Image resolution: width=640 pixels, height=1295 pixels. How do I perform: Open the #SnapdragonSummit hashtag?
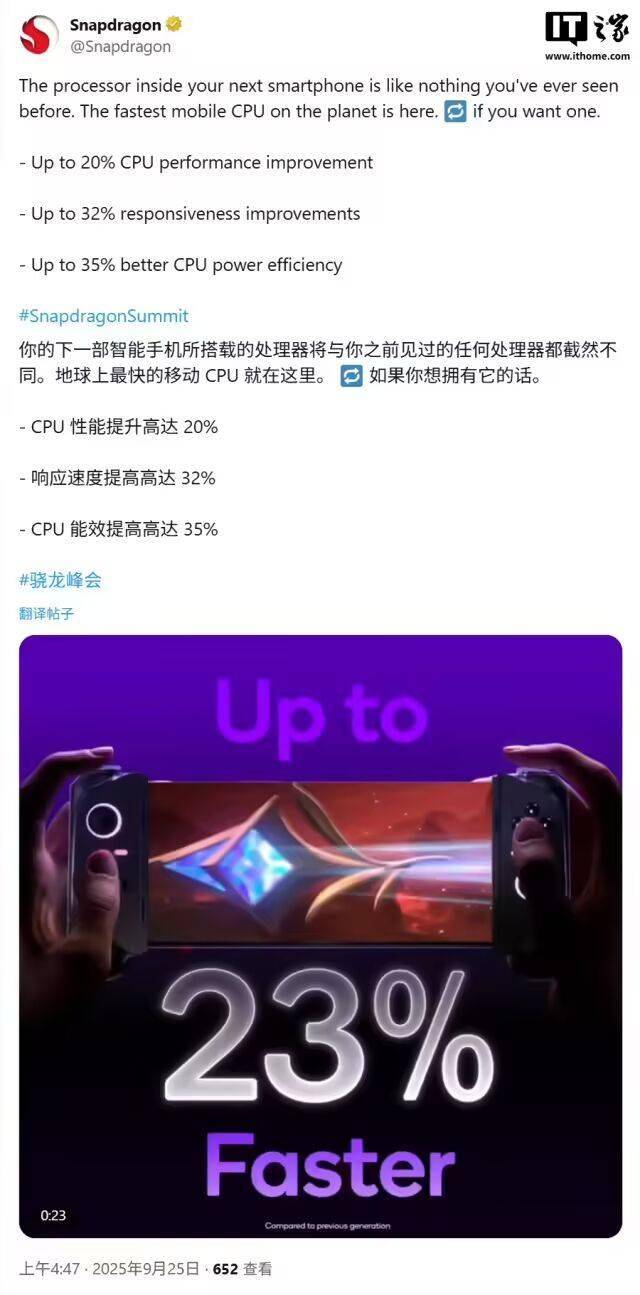pos(103,316)
